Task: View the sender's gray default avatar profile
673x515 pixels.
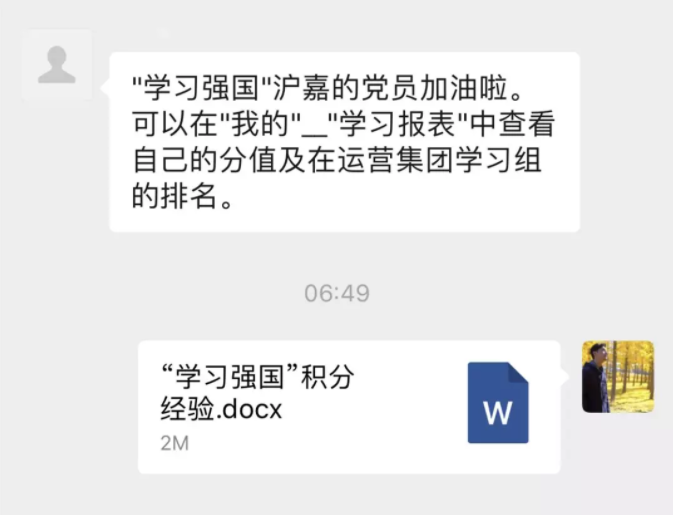Action: (x=57, y=65)
